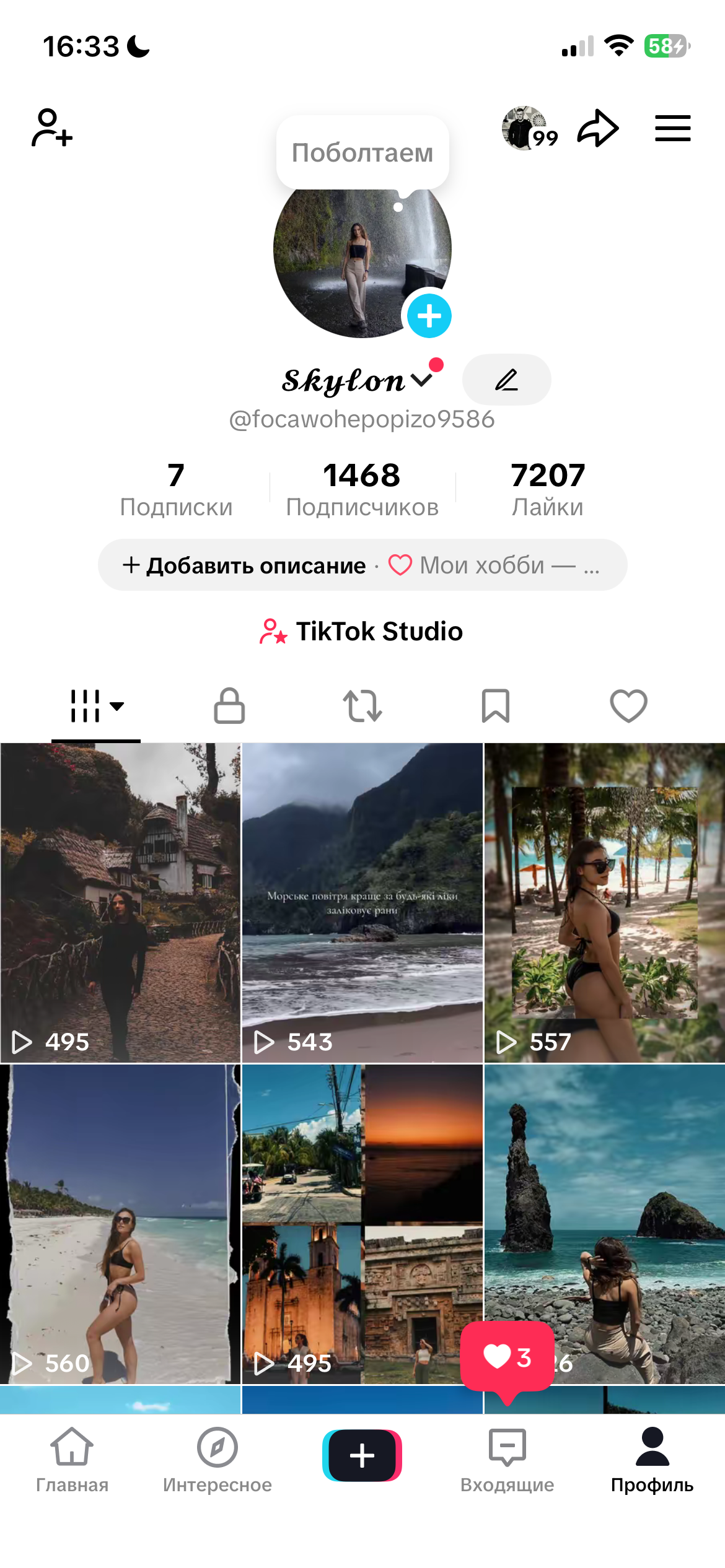Switch to the private videos lock tab
The width and height of the screenshot is (725, 1568).
tap(229, 706)
